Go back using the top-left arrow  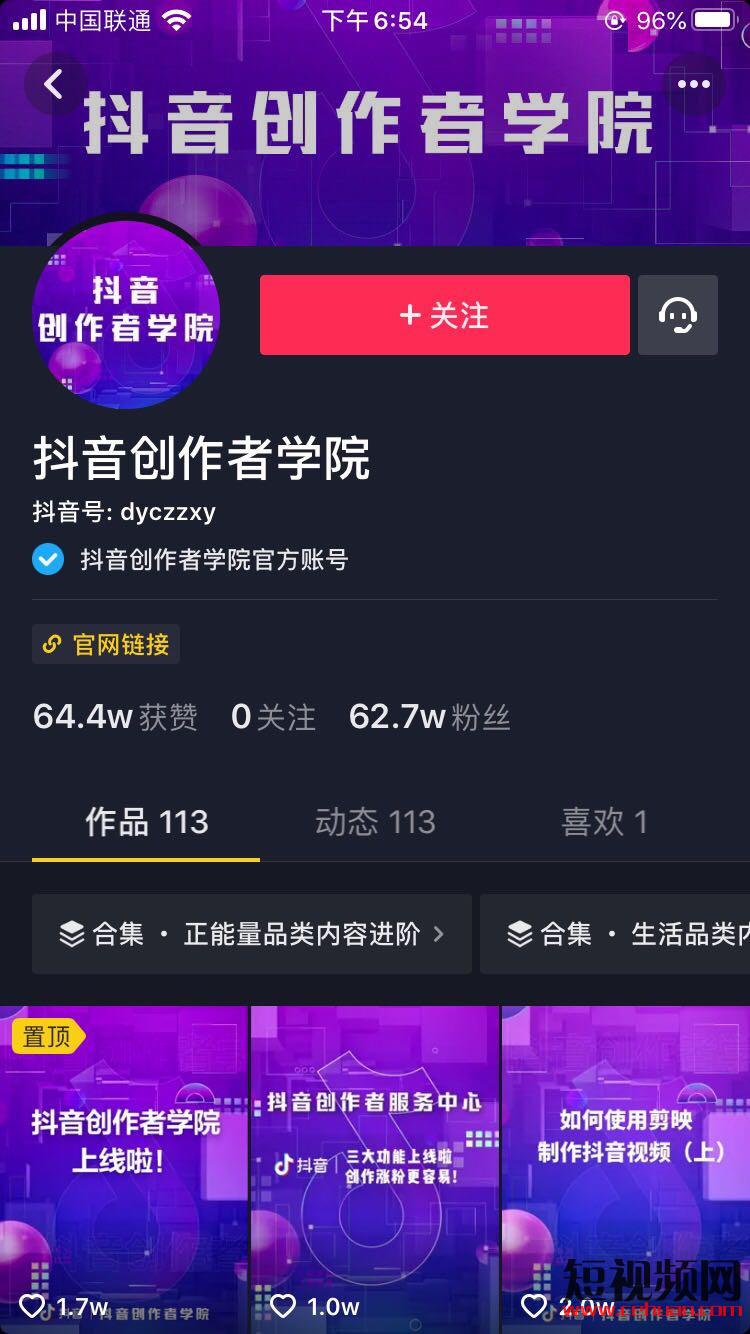(x=54, y=85)
